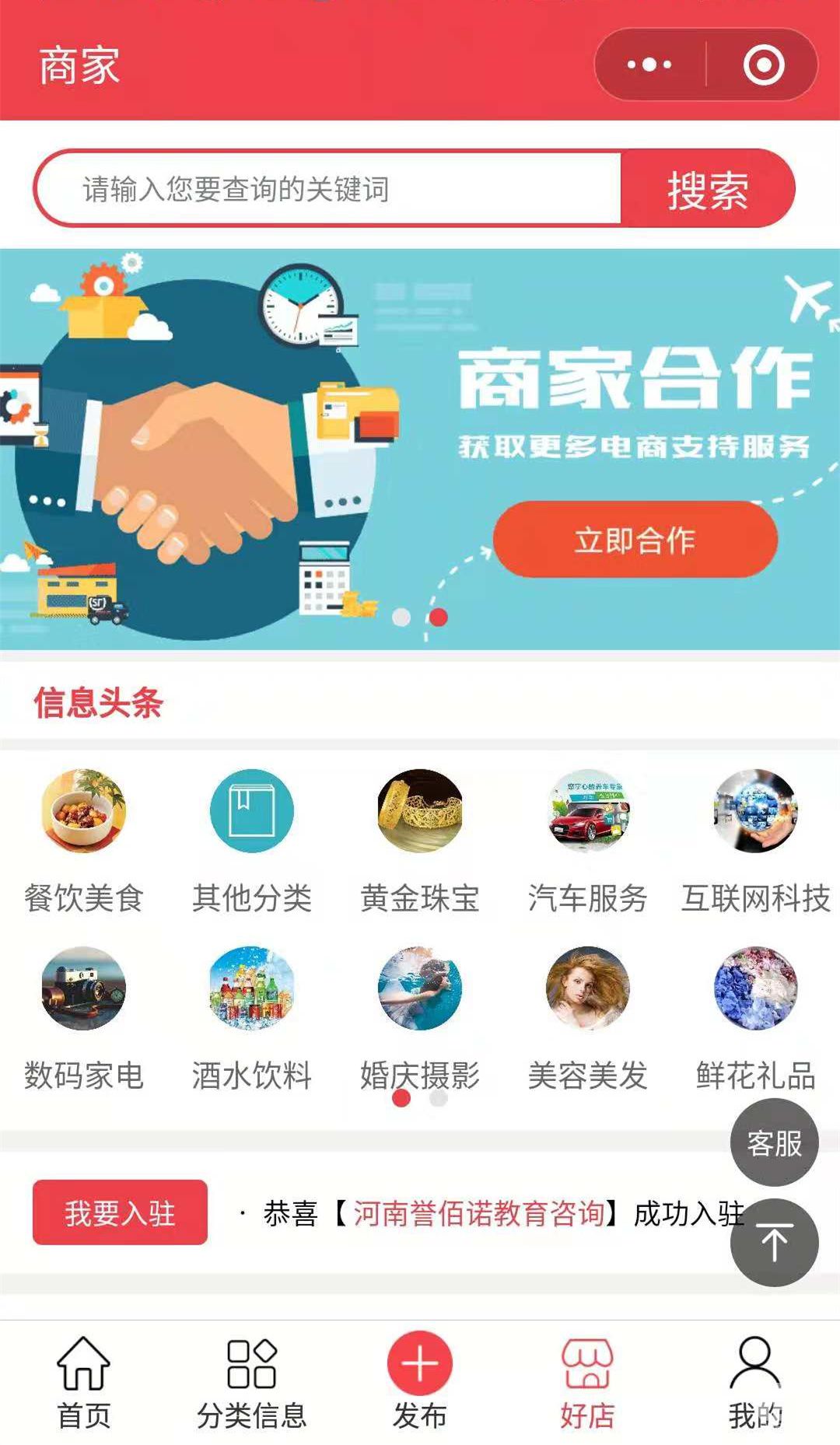Close the mini program via the circle icon
840x1445 pixels.
(x=763, y=65)
